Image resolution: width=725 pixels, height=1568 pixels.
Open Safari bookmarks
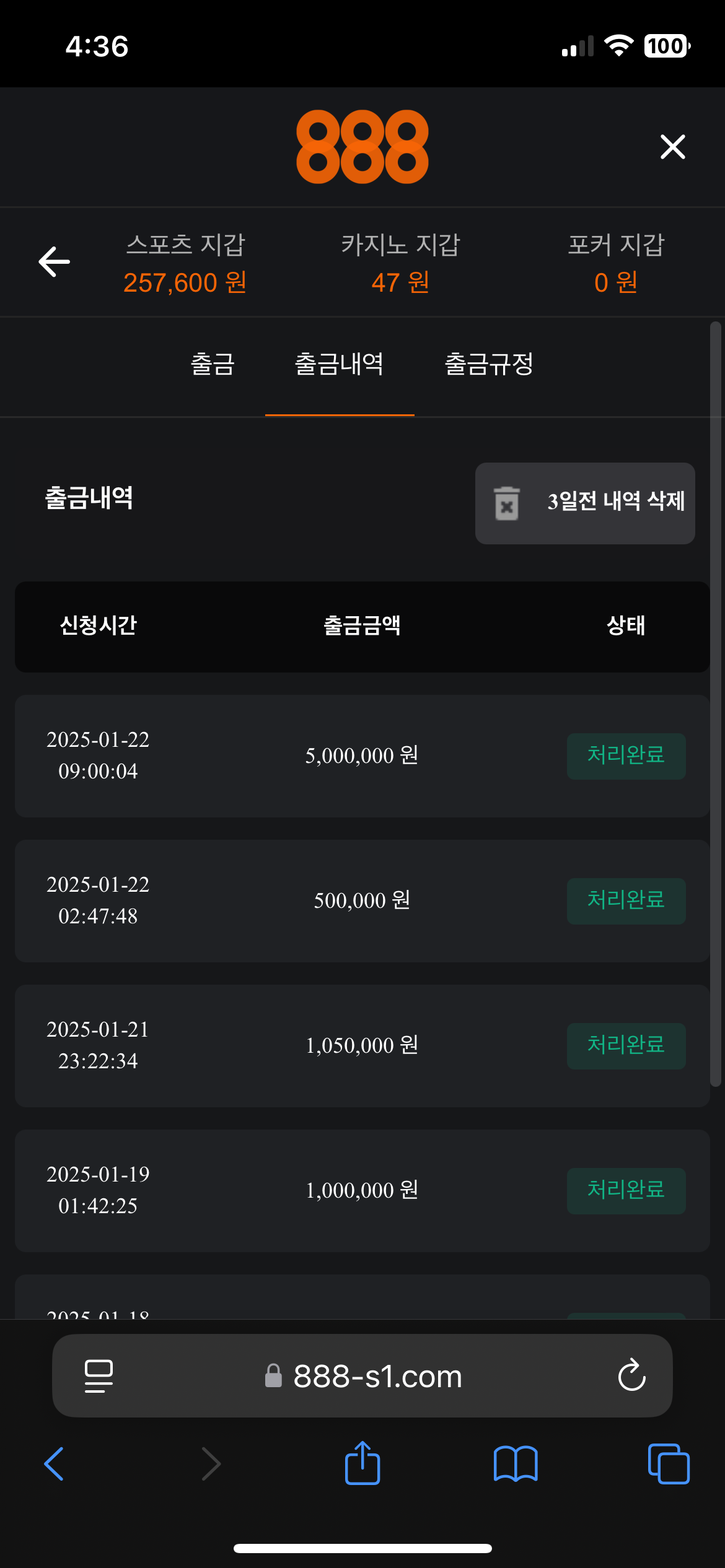[516, 1464]
